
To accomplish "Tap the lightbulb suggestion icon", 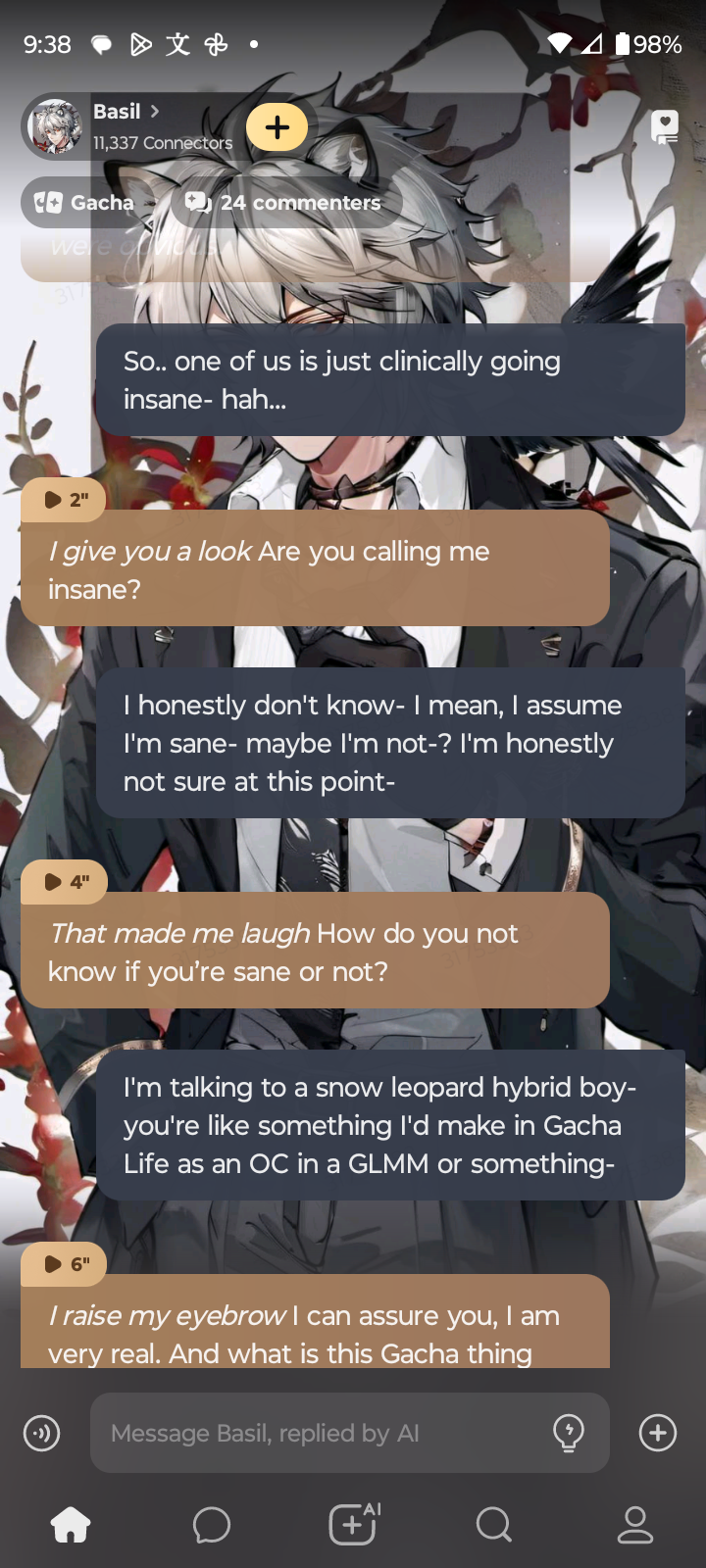I will pos(569,1433).
